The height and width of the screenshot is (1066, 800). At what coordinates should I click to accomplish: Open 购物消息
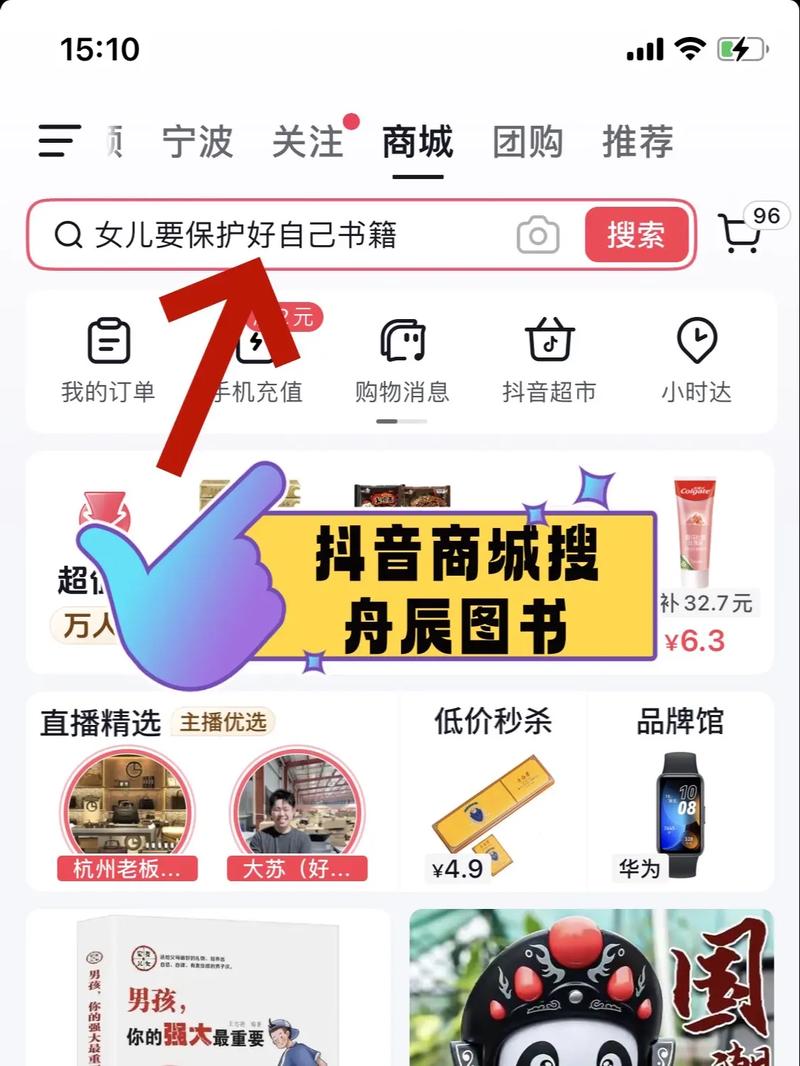[x=402, y=360]
